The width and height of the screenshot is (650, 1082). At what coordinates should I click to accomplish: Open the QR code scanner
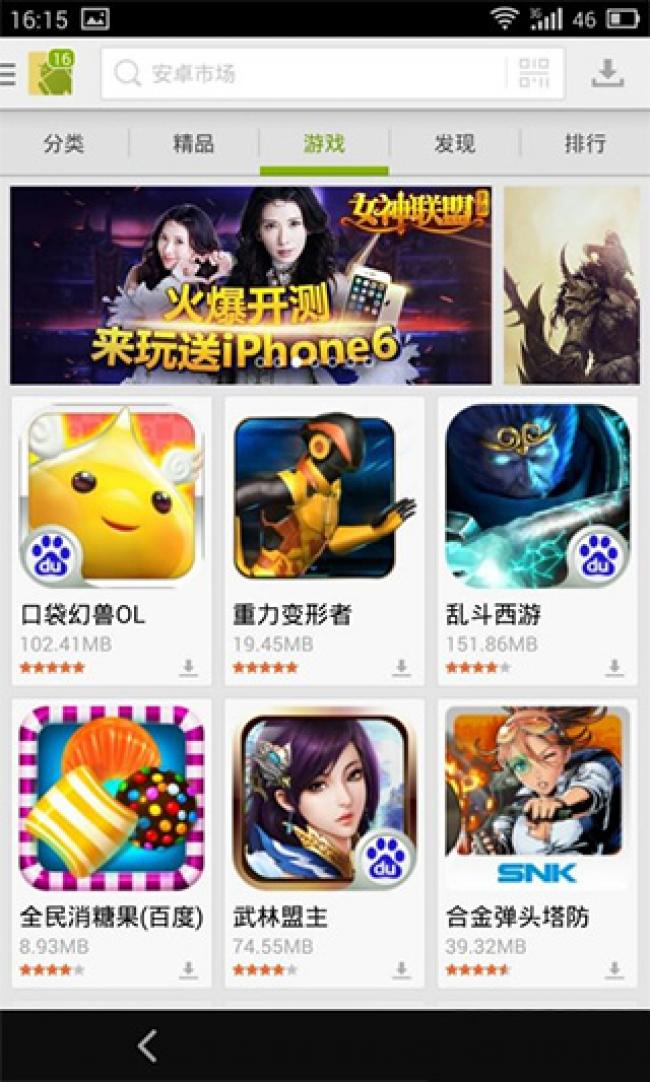[534, 74]
